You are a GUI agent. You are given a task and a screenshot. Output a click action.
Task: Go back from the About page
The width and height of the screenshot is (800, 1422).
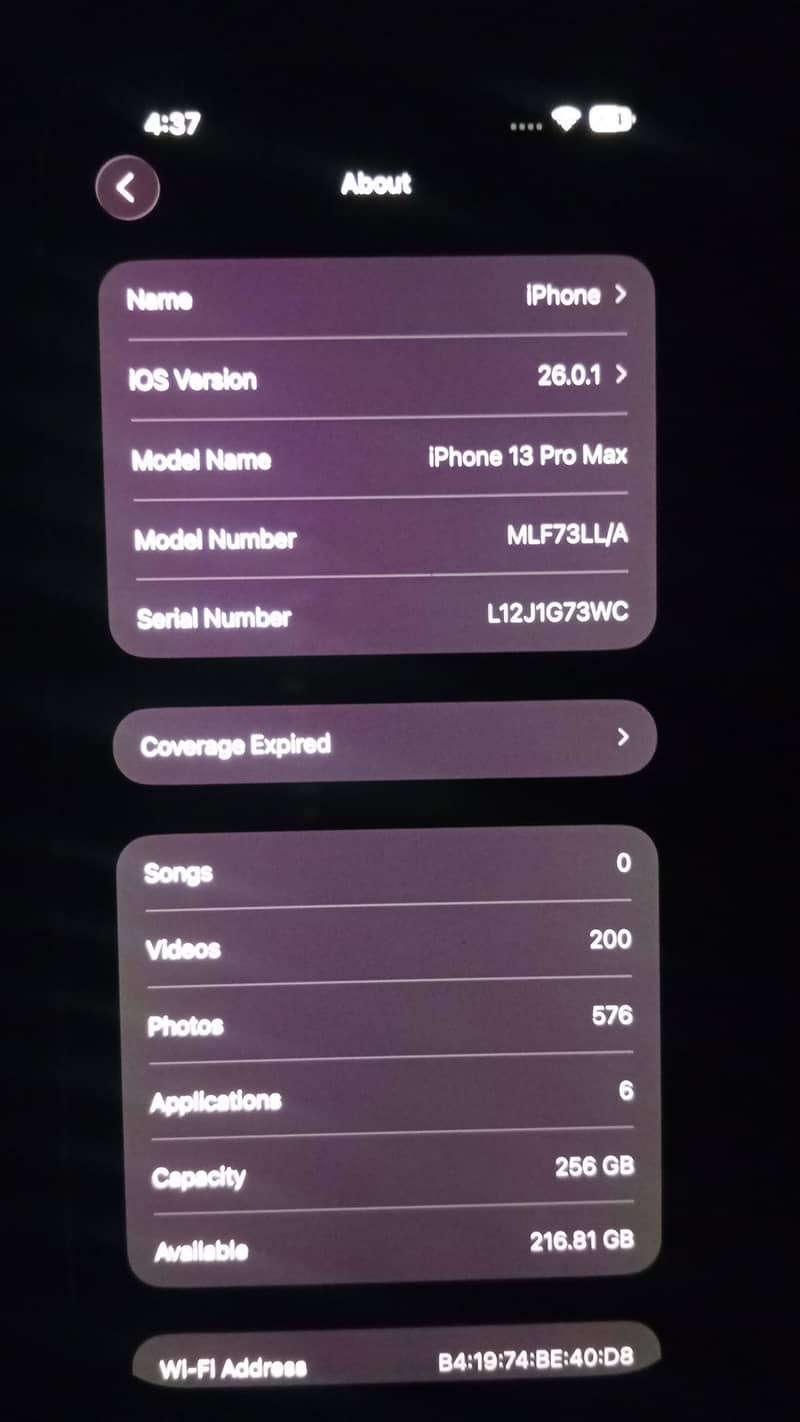click(127, 188)
